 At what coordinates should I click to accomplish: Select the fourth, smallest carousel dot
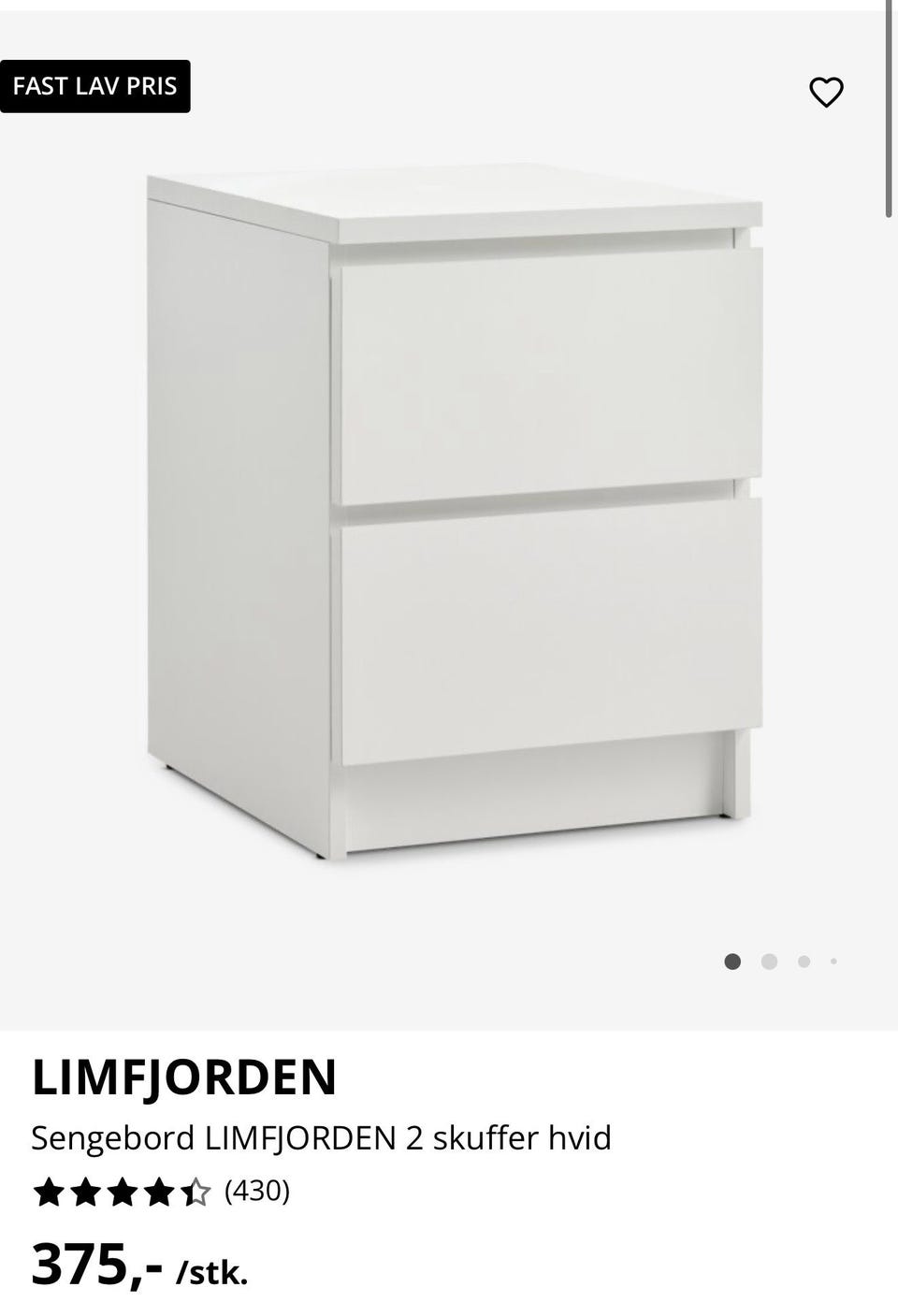(833, 961)
